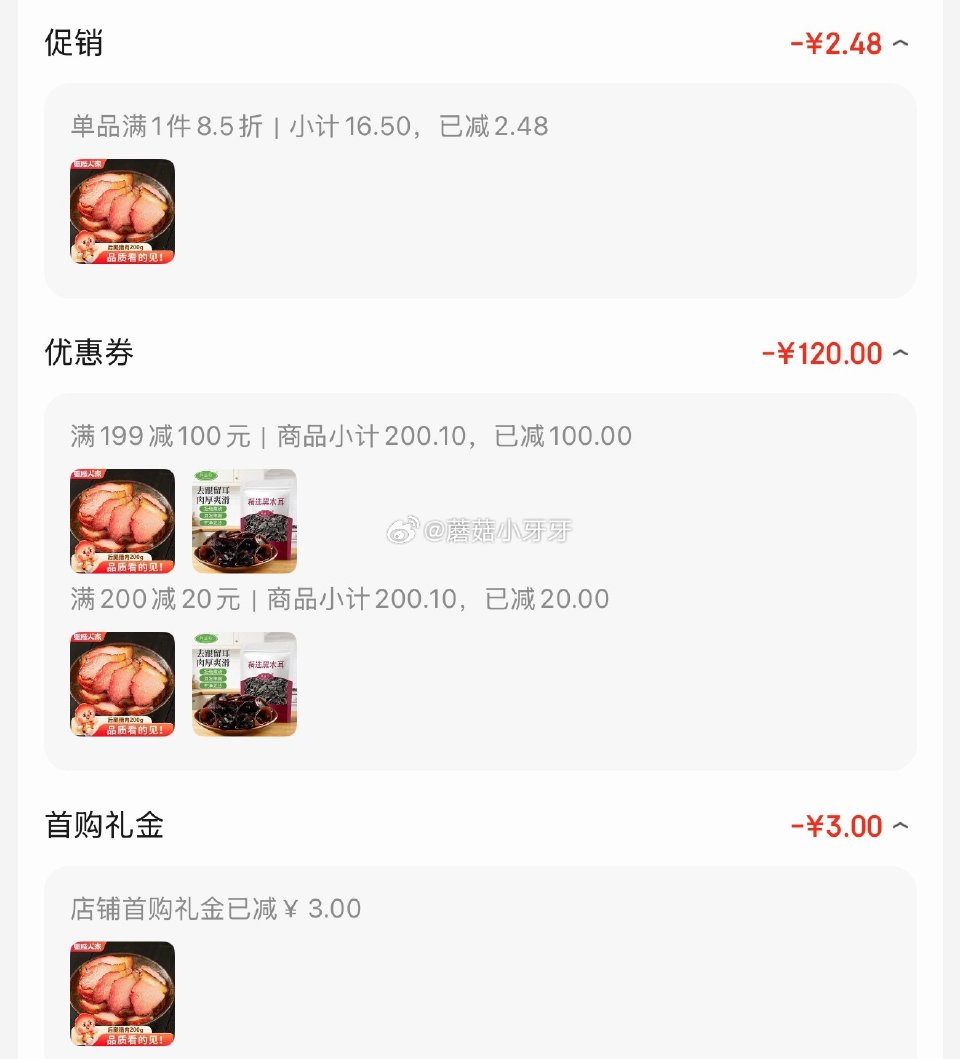Select the bacon thumbnail in the 满200减20 row
This screenshot has height=1059, width=960.
coord(121,684)
